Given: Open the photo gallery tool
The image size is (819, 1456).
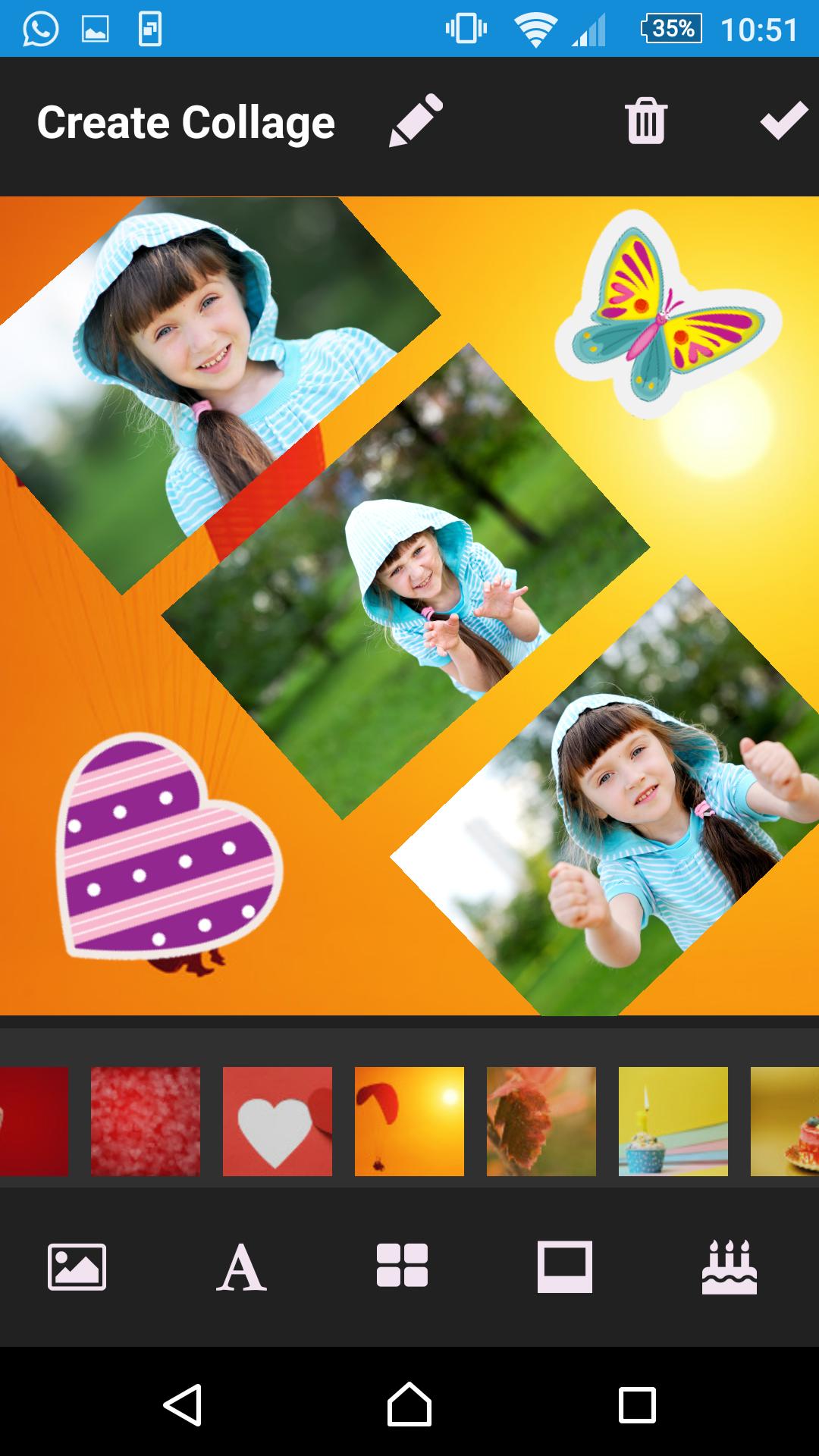Looking at the screenshot, I should click(77, 1266).
